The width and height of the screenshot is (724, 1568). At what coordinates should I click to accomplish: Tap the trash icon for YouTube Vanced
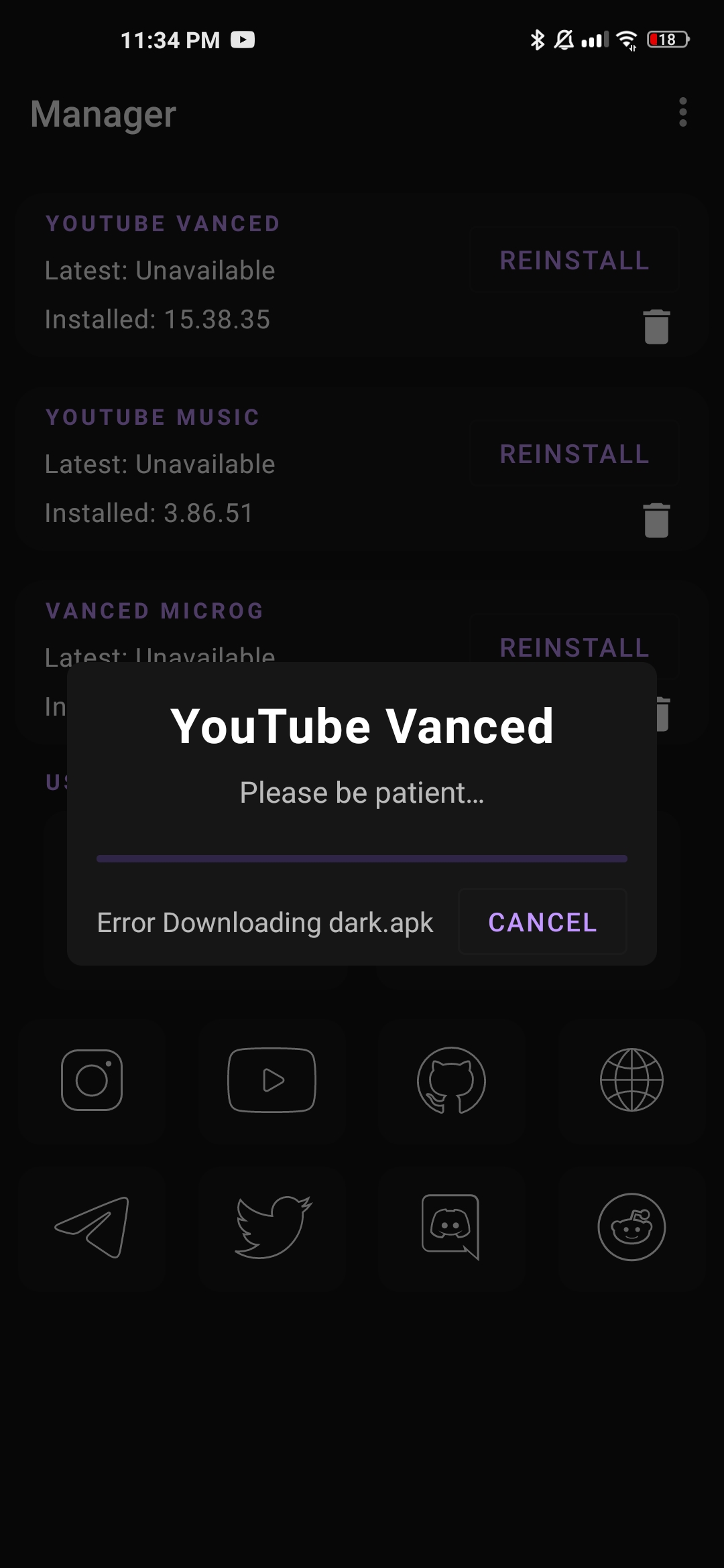click(655, 326)
